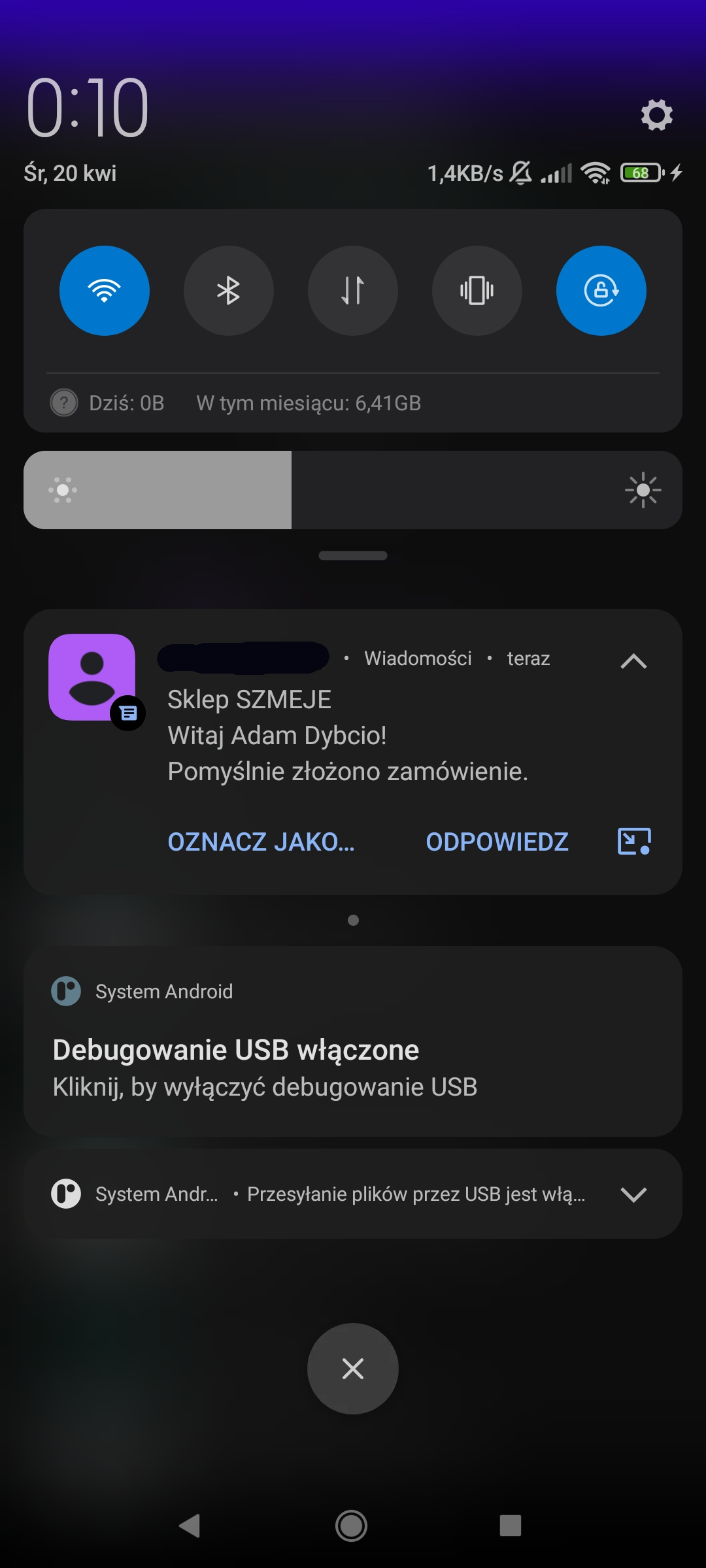Check data usage for this month
706x1568 pixels.
[x=309, y=402]
